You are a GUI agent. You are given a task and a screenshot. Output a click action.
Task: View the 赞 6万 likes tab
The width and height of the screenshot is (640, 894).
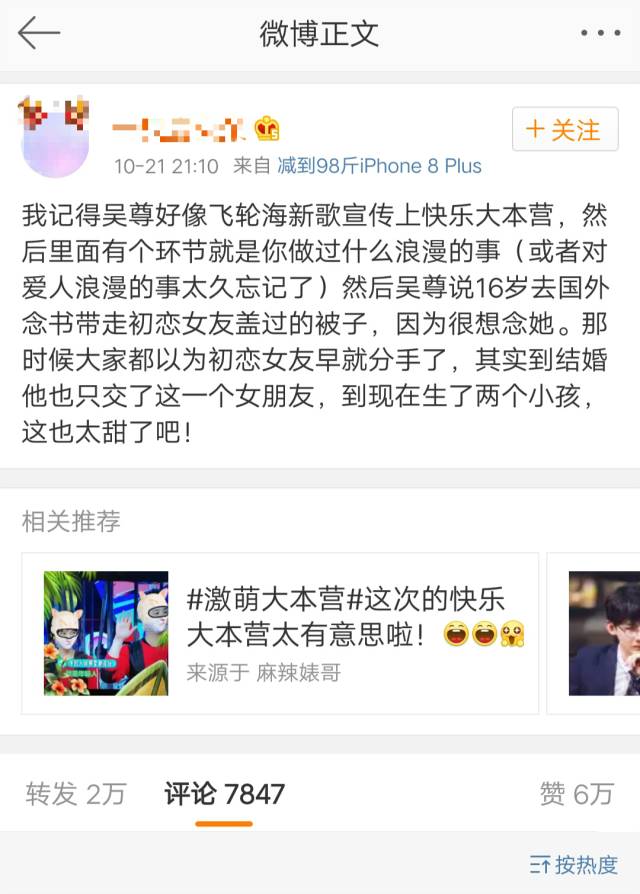pyautogui.click(x=576, y=794)
